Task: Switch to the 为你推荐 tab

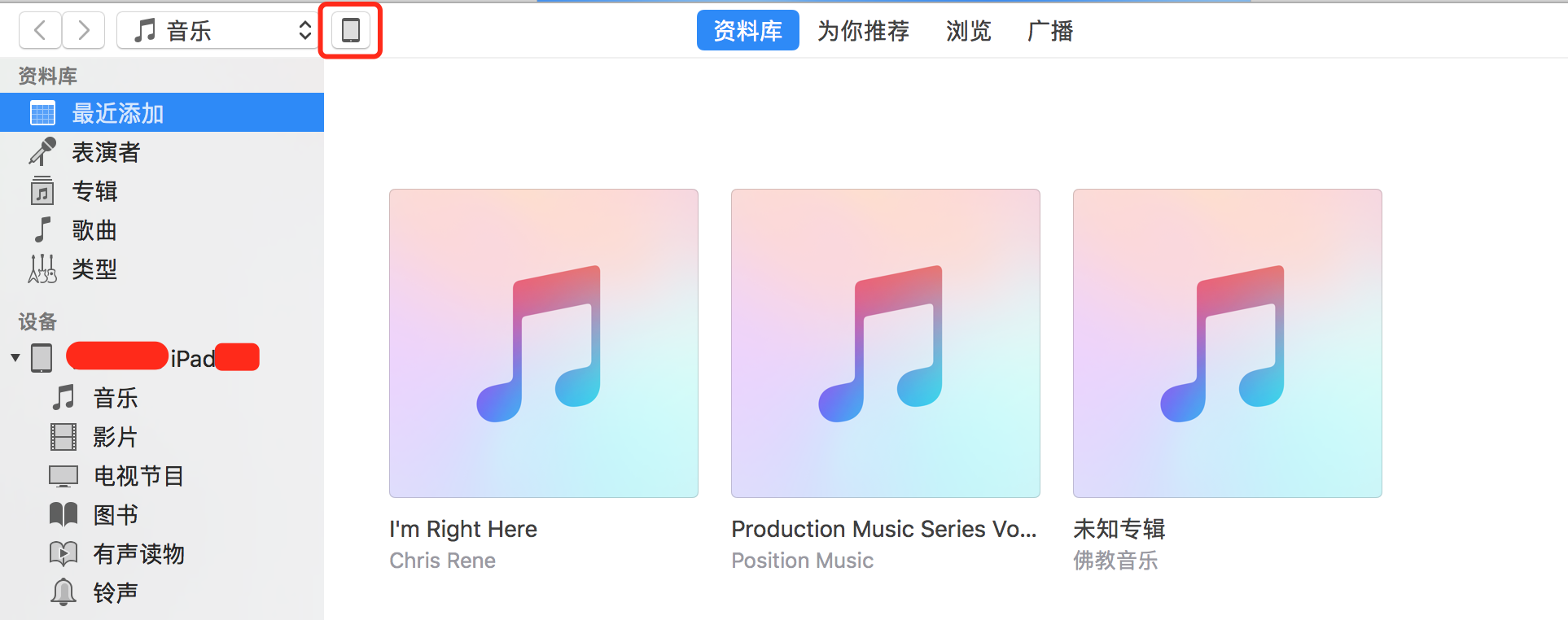Action: tap(863, 31)
